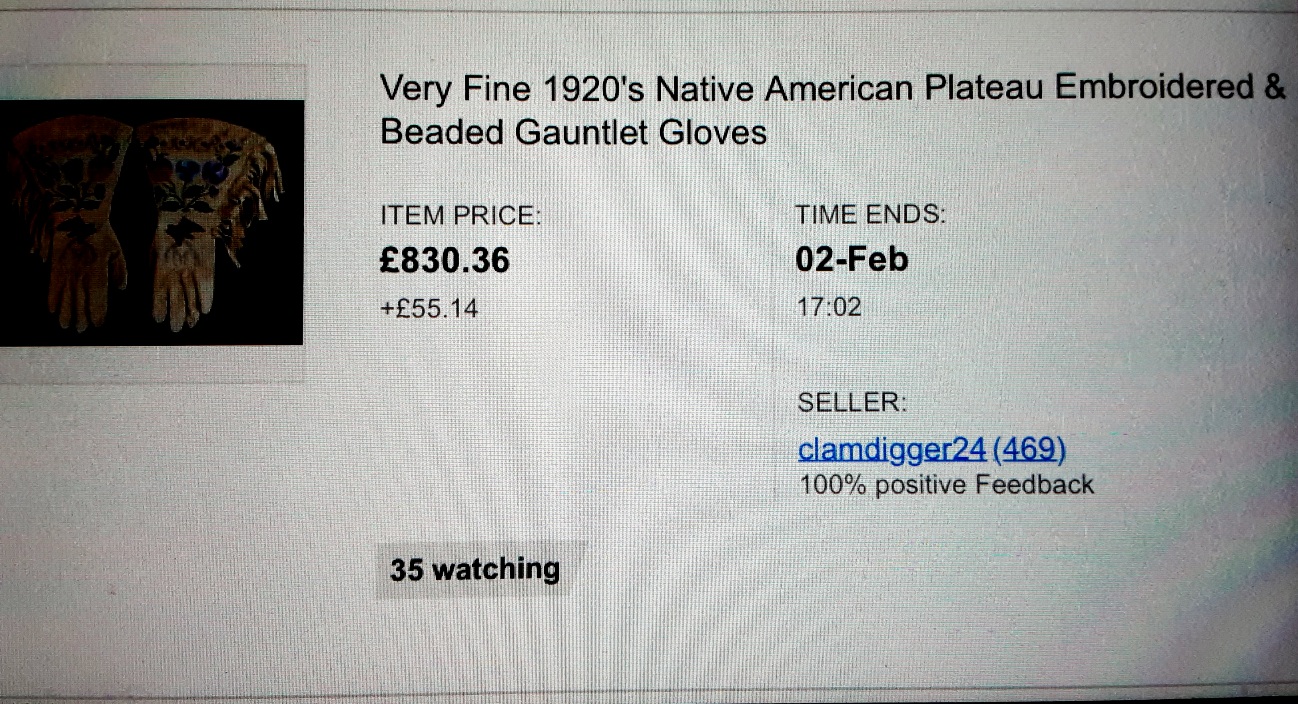The image size is (1298, 704).
Task: View the seller's 469 feedback score
Action: tap(1029, 450)
